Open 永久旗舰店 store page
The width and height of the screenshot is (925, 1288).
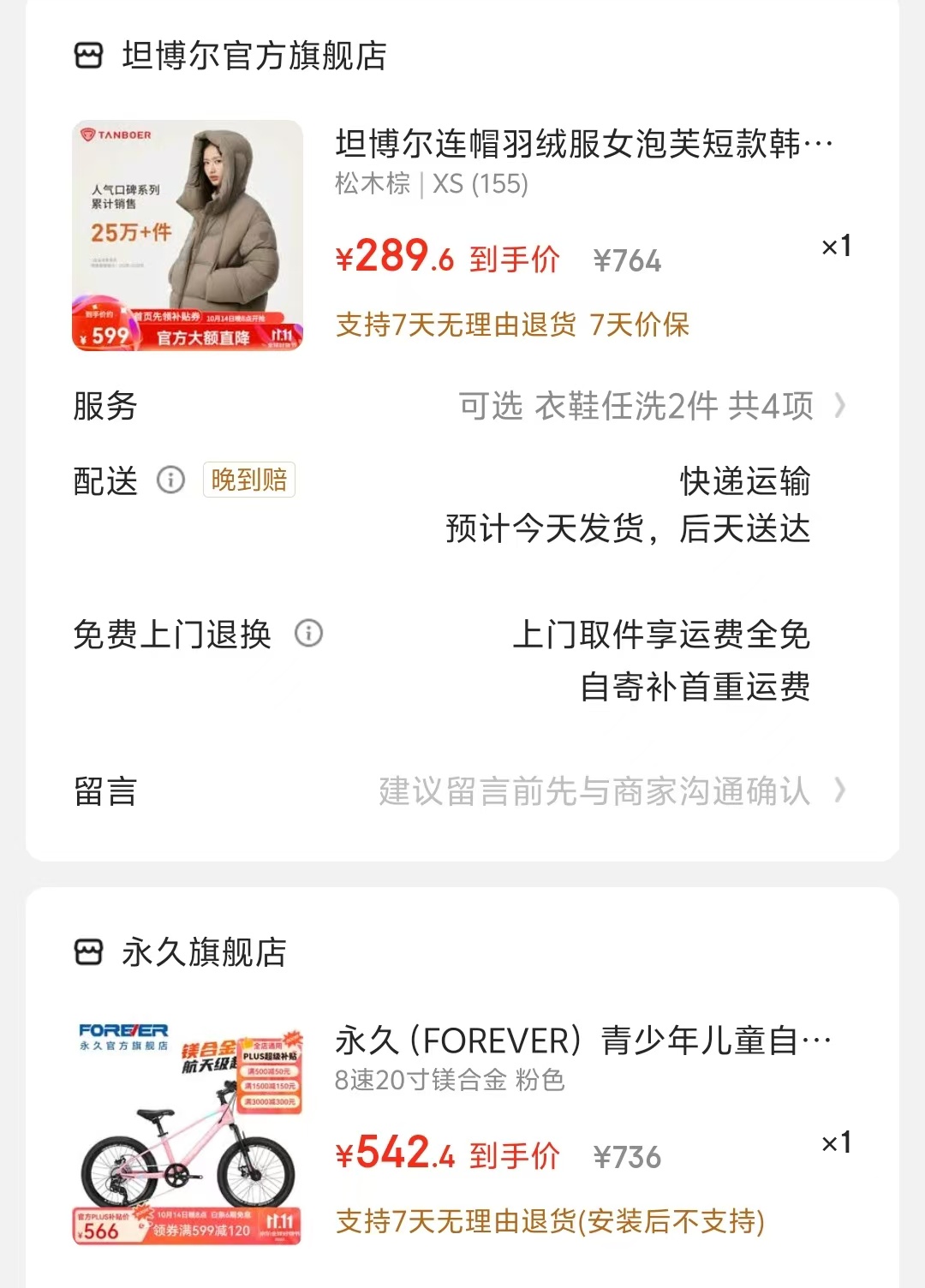[204, 952]
